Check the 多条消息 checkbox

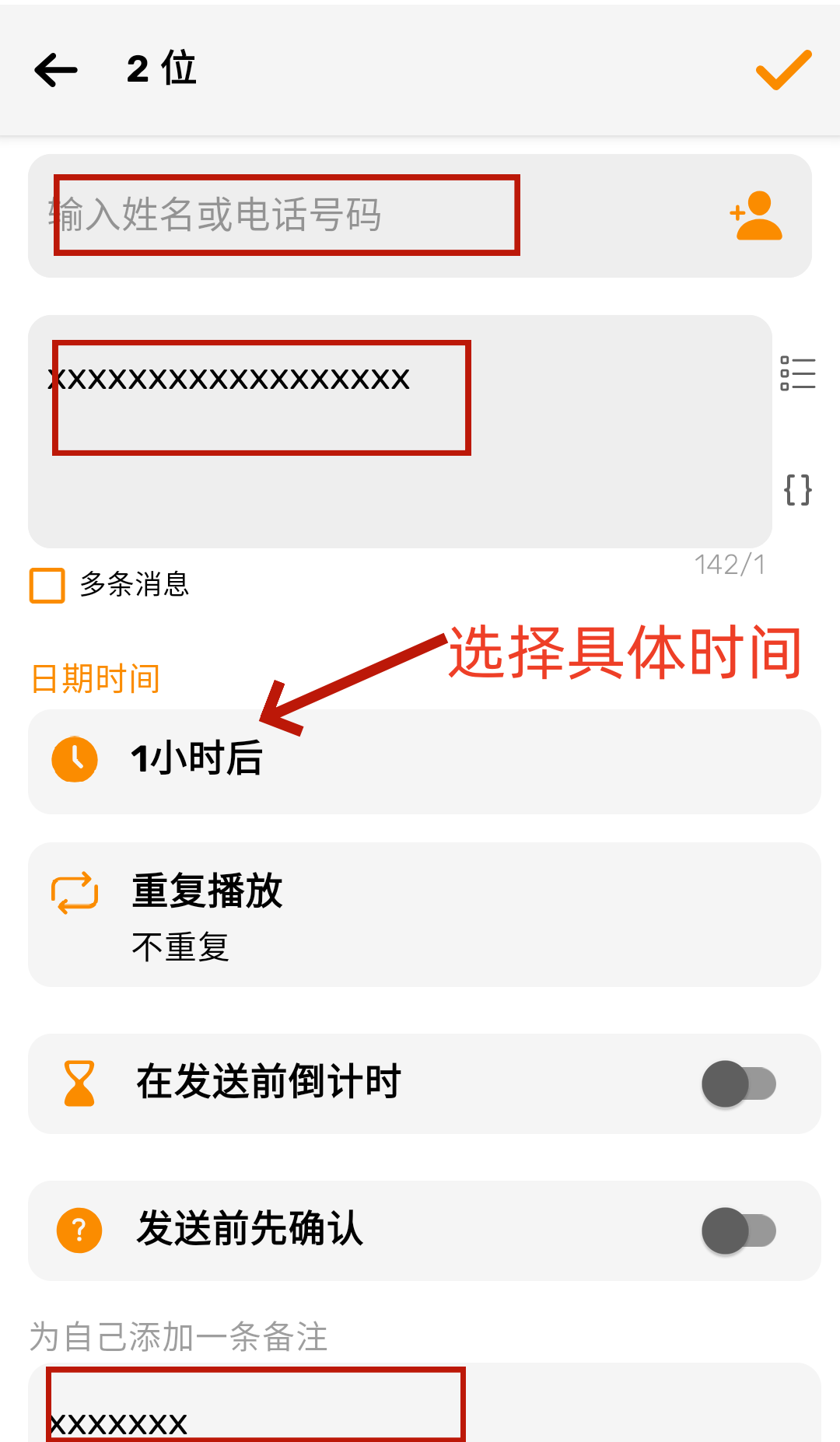point(47,585)
